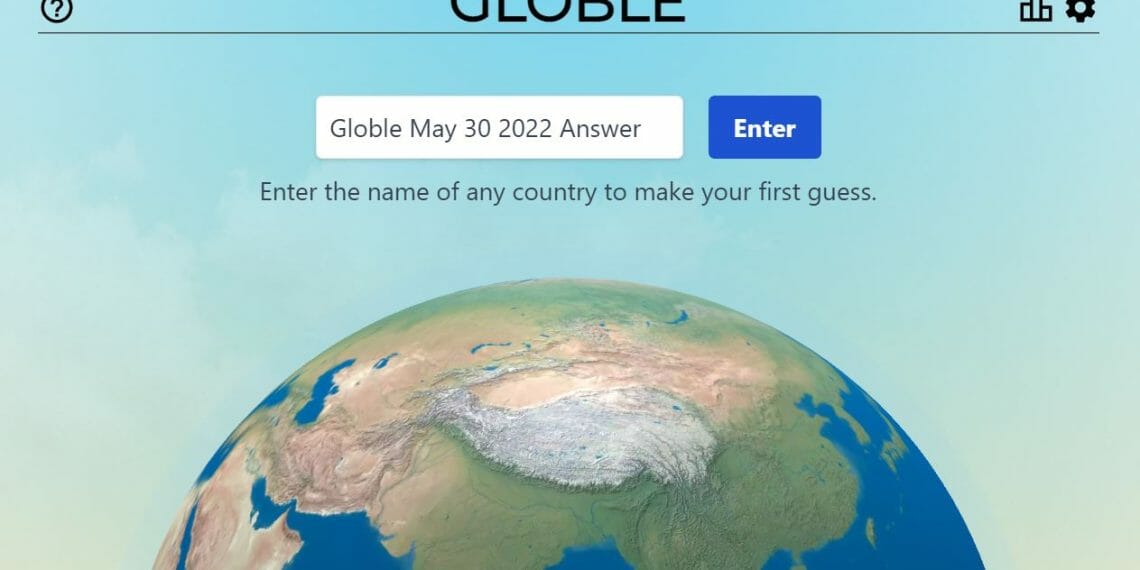Open the statistics chart icon
1140x570 pixels.
1035,10
